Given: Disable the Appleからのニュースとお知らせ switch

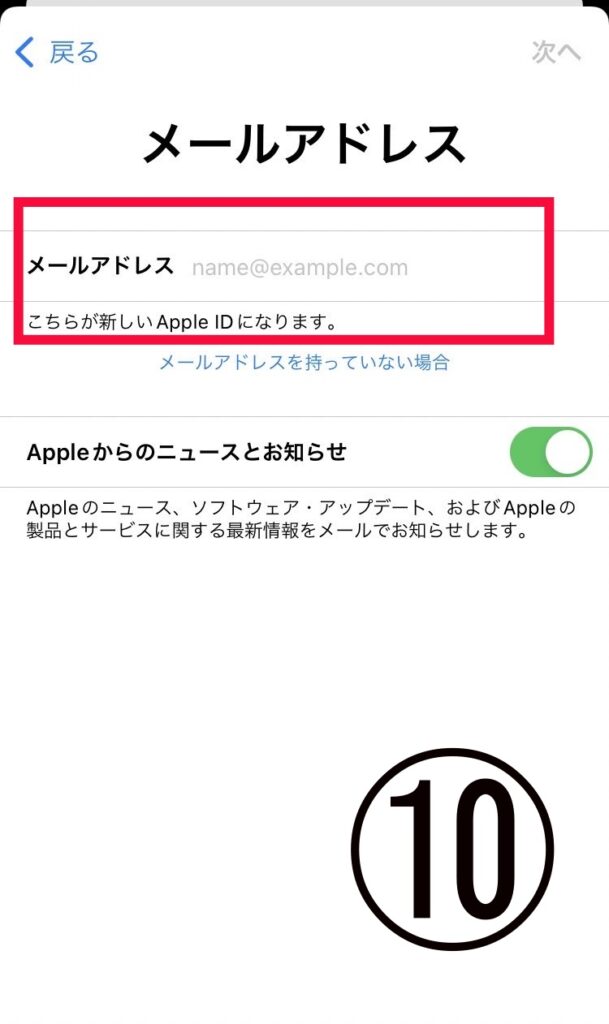Looking at the screenshot, I should pos(551,452).
